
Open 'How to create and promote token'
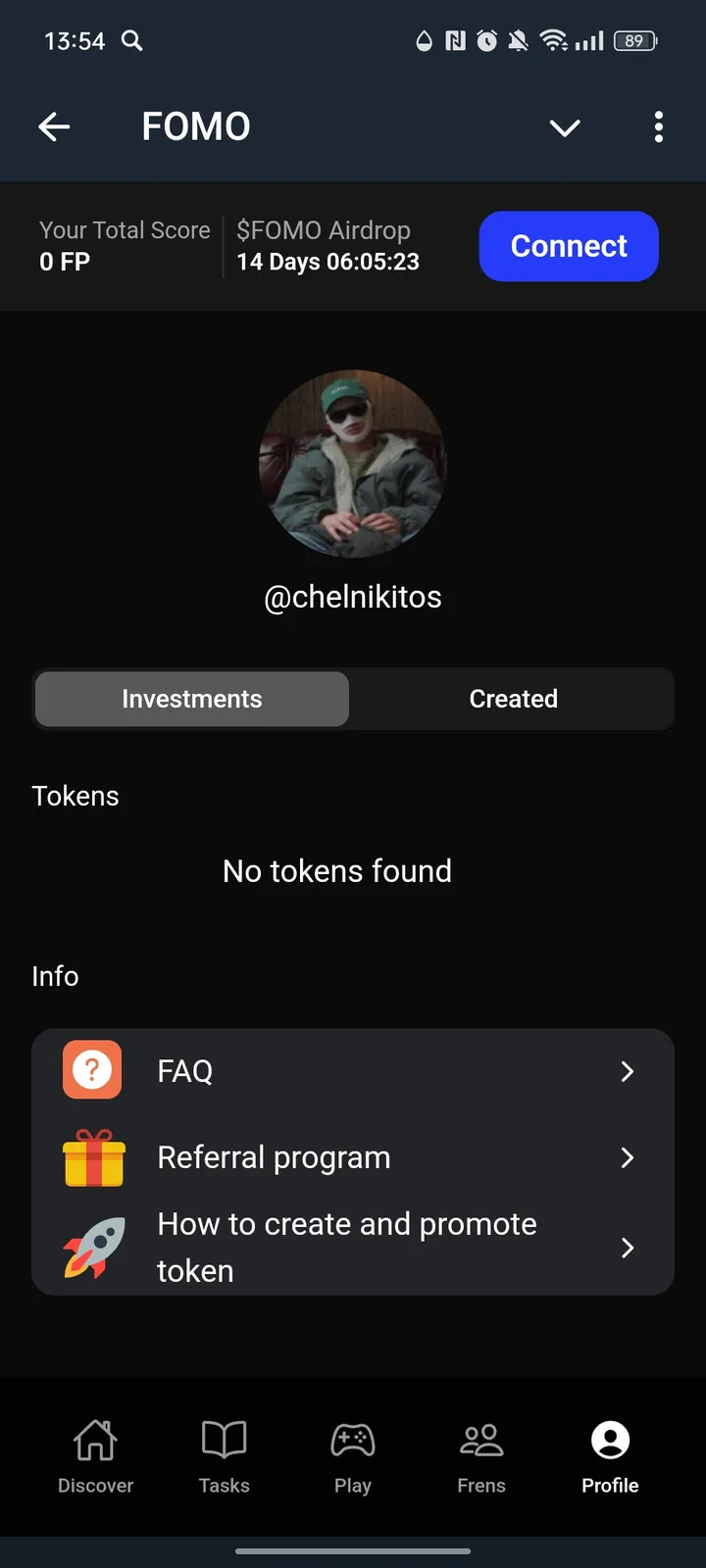(x=347, y=1248)
